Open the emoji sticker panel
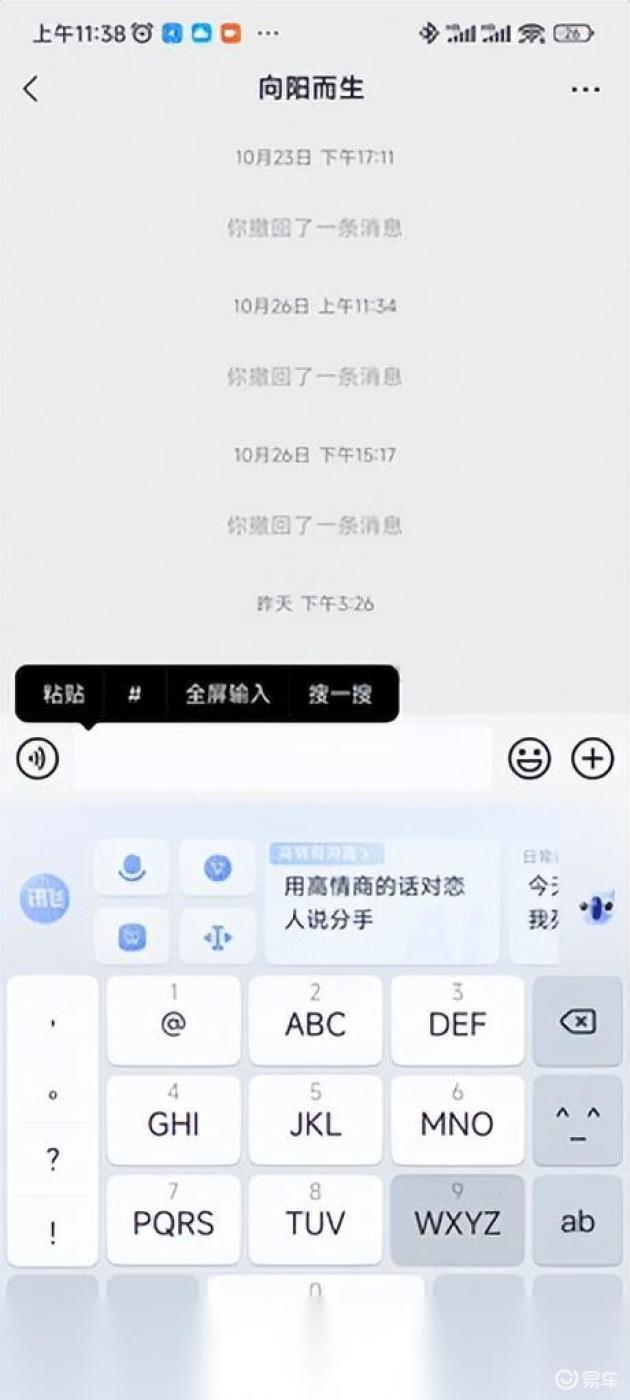Screen dimensions: 630x1400 [529, 760]
